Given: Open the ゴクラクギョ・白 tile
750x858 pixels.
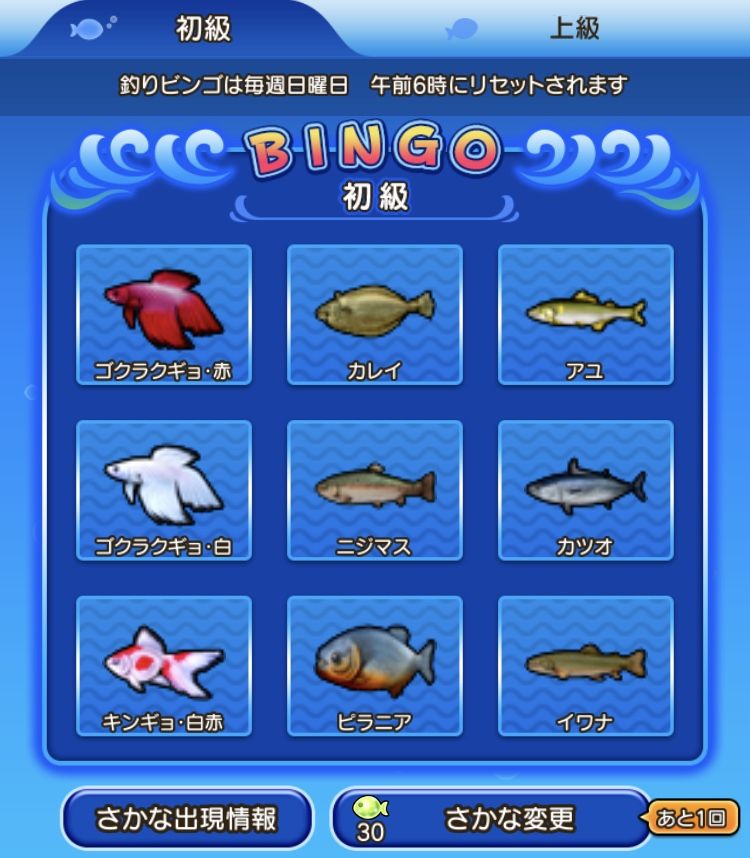Looking at the screenshot, I should [164, 490].
